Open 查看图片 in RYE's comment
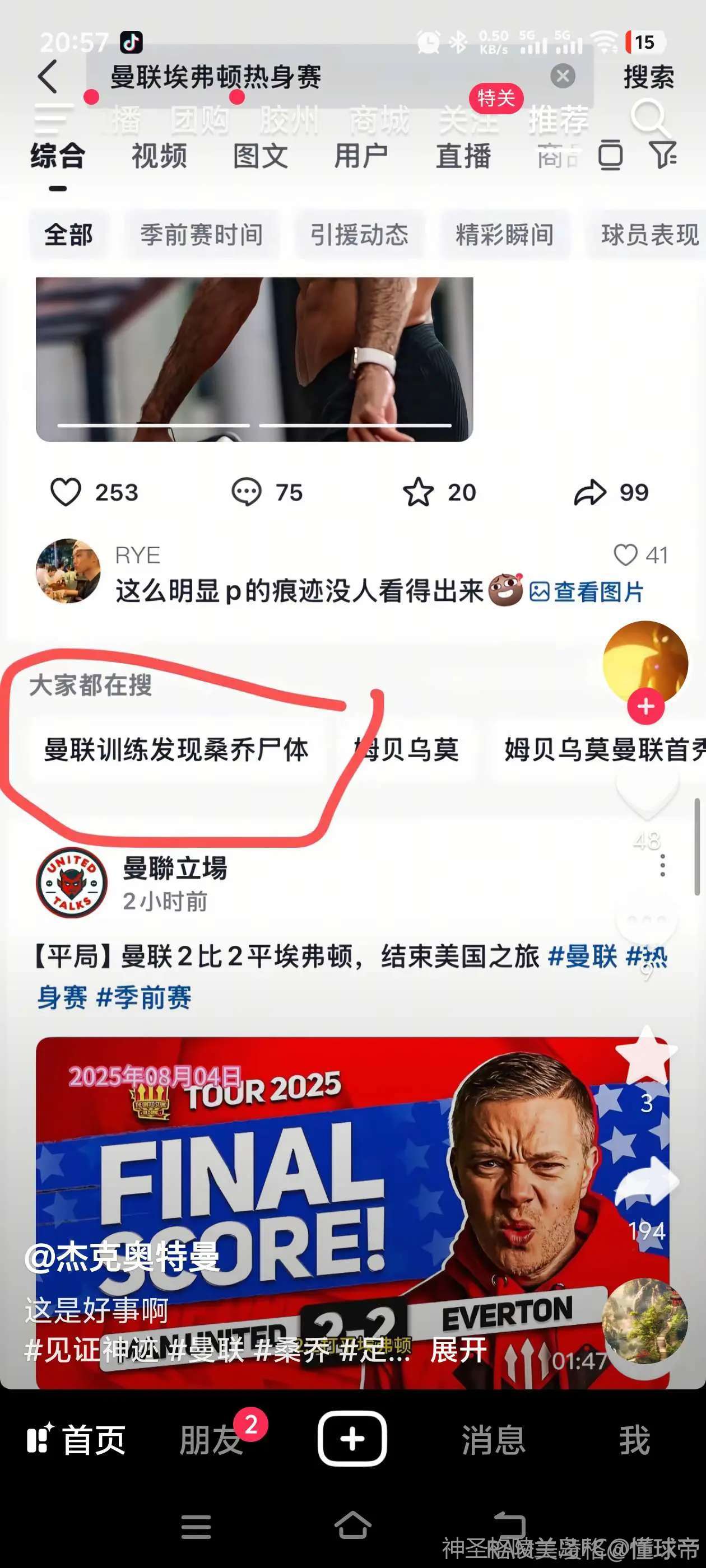The image size is (706, 1568). tap(587, 592)
